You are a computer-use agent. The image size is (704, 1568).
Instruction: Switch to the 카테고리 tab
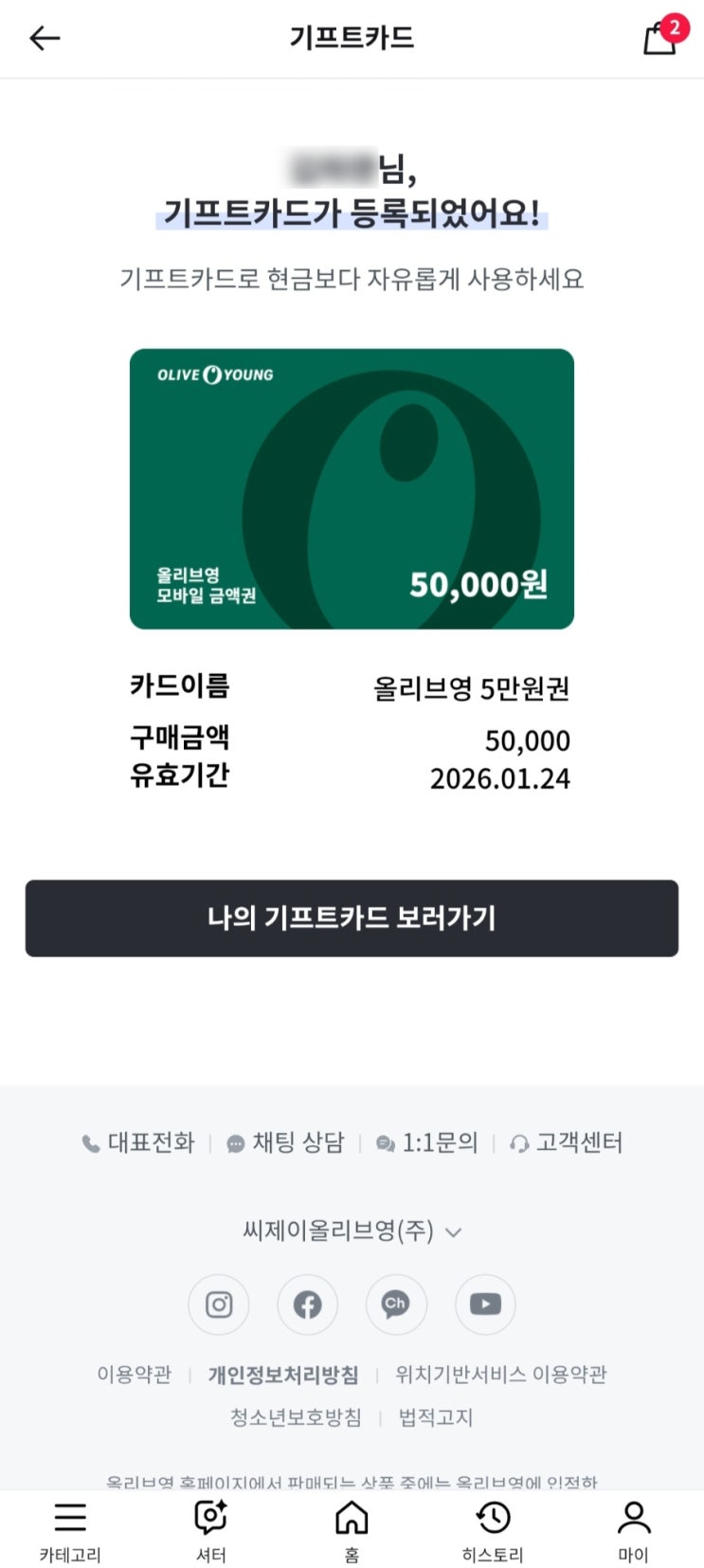coord(70,1530)
